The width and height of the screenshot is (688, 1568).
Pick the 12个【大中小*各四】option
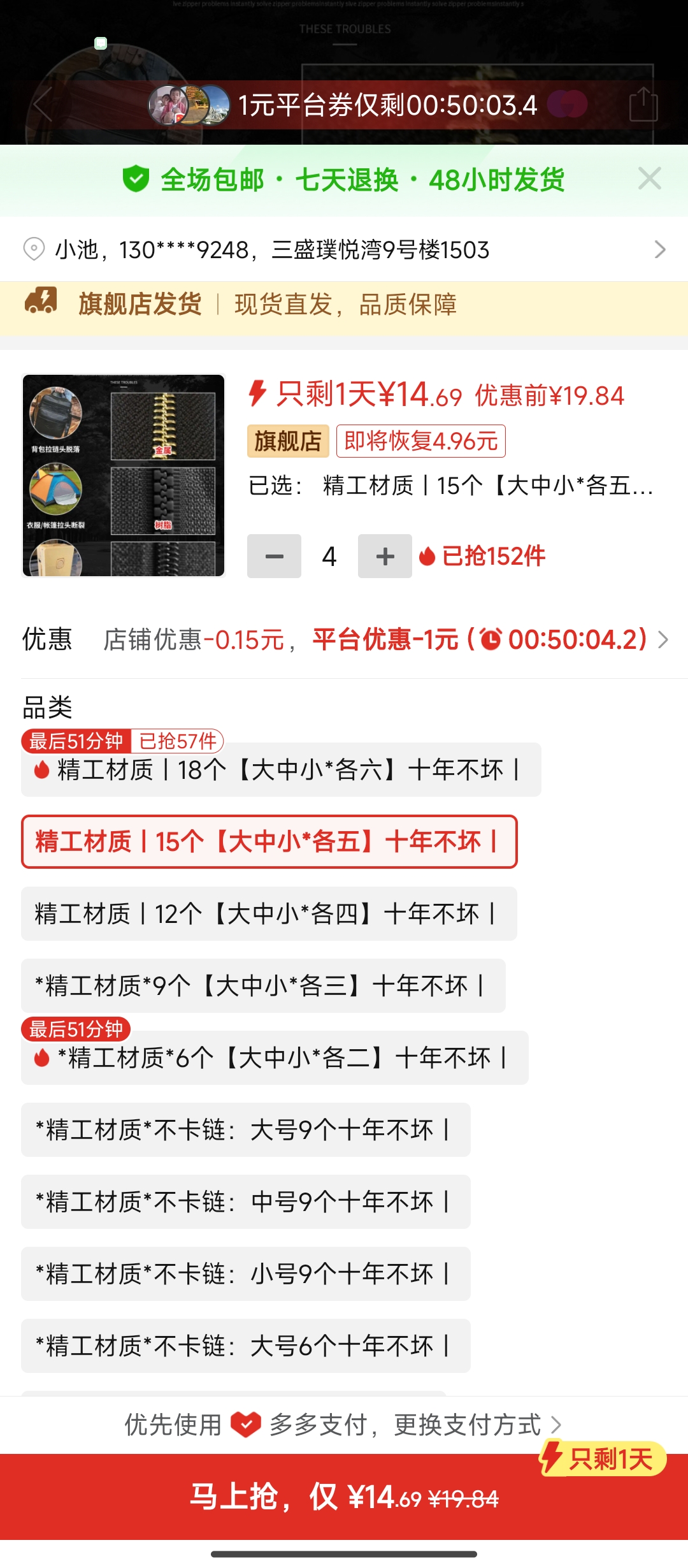269,914
